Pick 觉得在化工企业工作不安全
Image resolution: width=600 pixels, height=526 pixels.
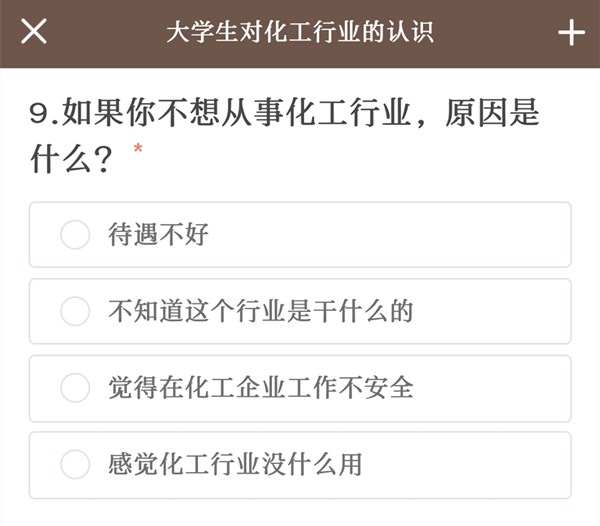[75, 388]
